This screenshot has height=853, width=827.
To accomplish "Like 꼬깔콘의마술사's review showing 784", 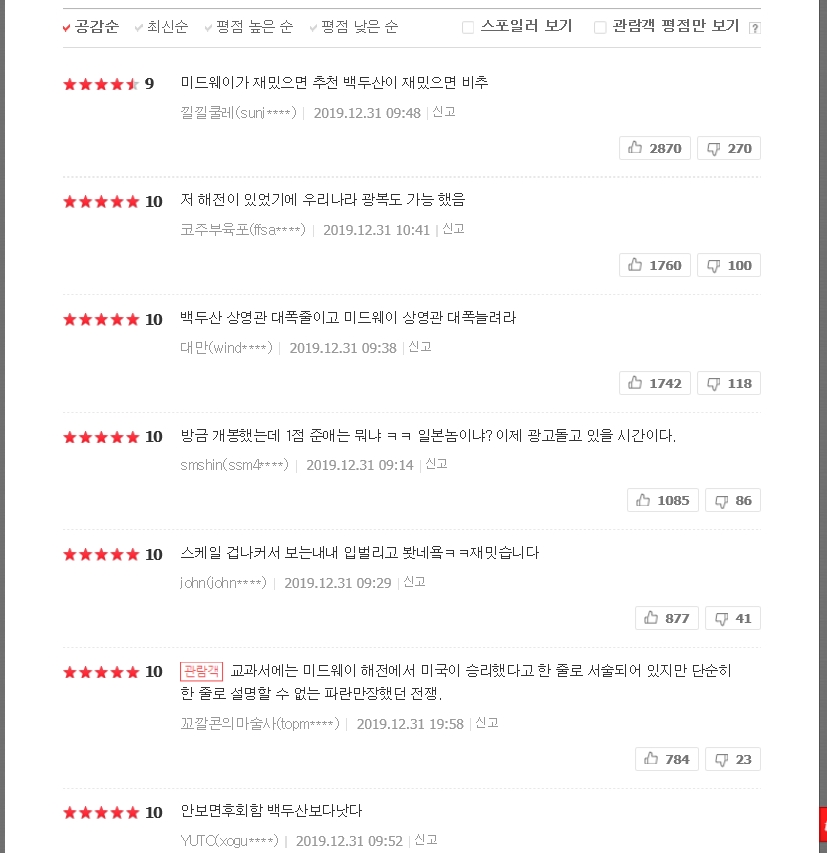I will (666, 759).
